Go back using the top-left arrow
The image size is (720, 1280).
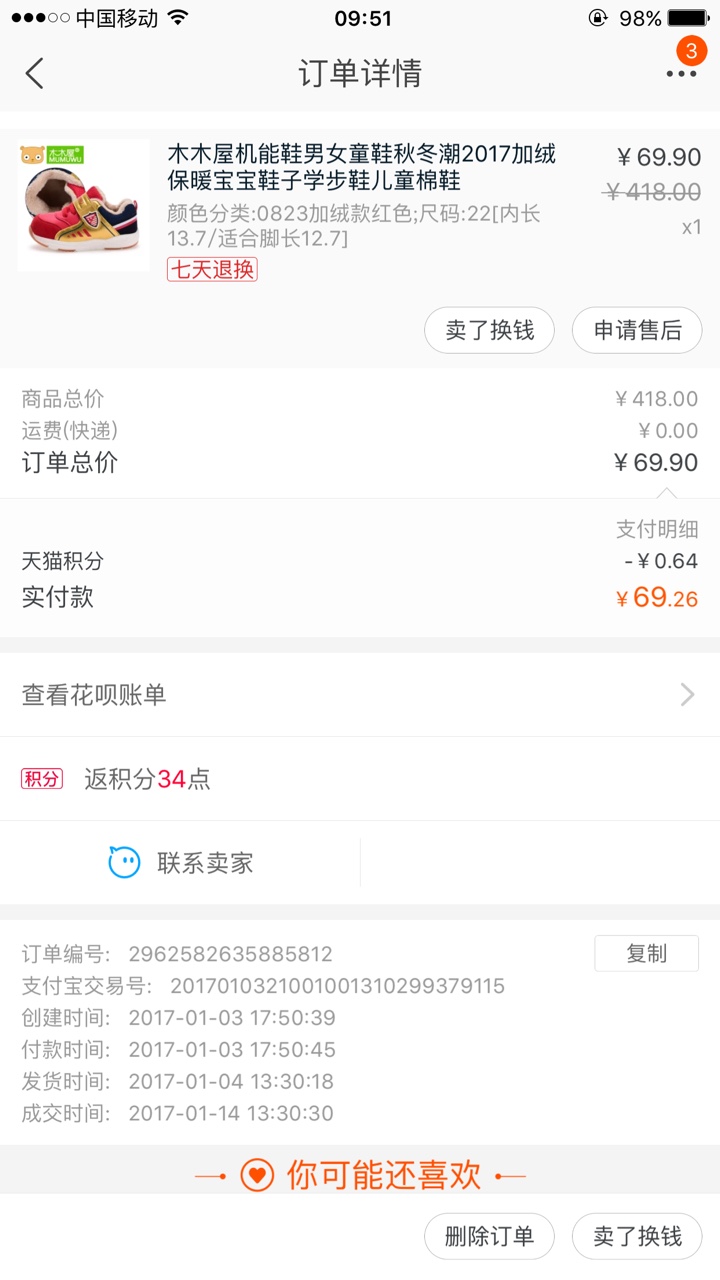35,73
